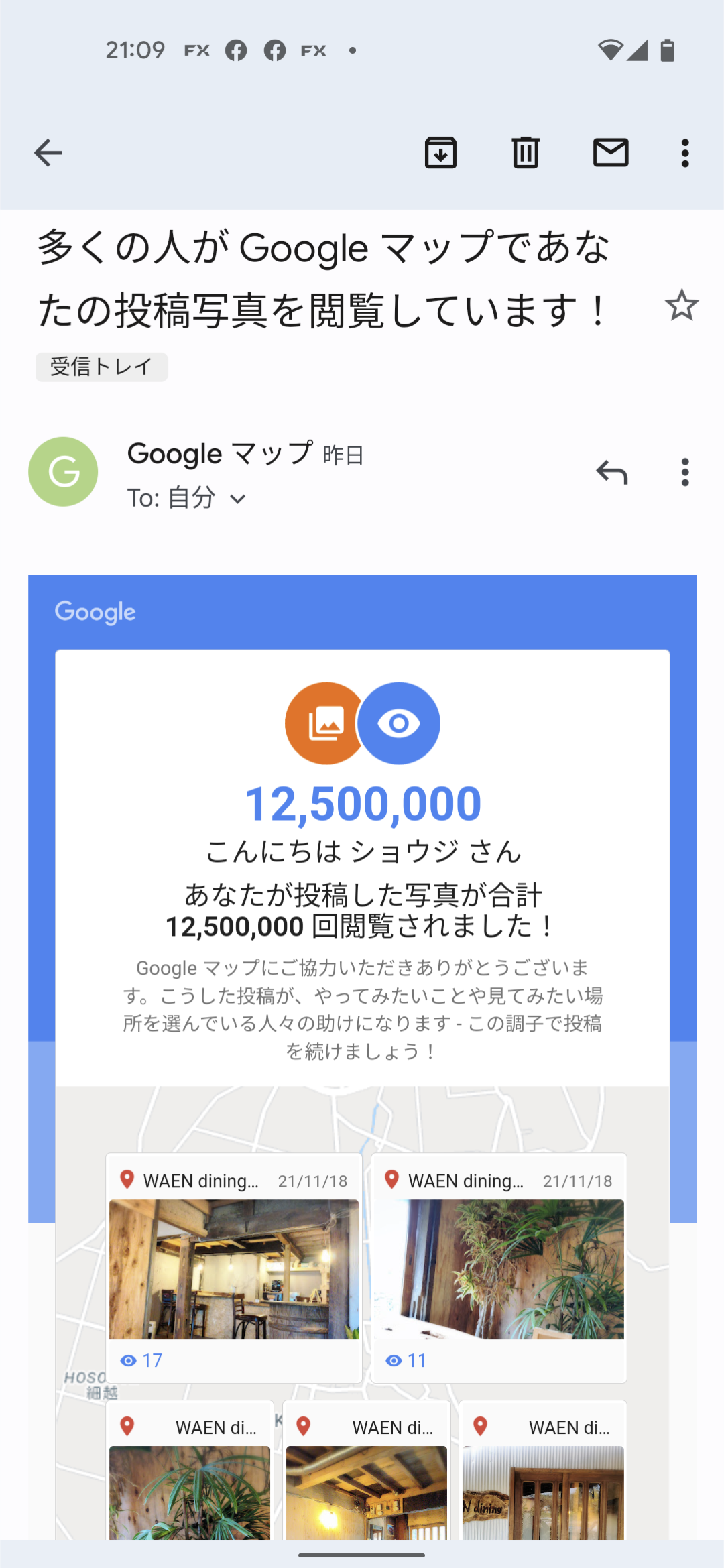Tap the 受信トレイ label chip
The image size is (724, 1568).
point(101,367)
